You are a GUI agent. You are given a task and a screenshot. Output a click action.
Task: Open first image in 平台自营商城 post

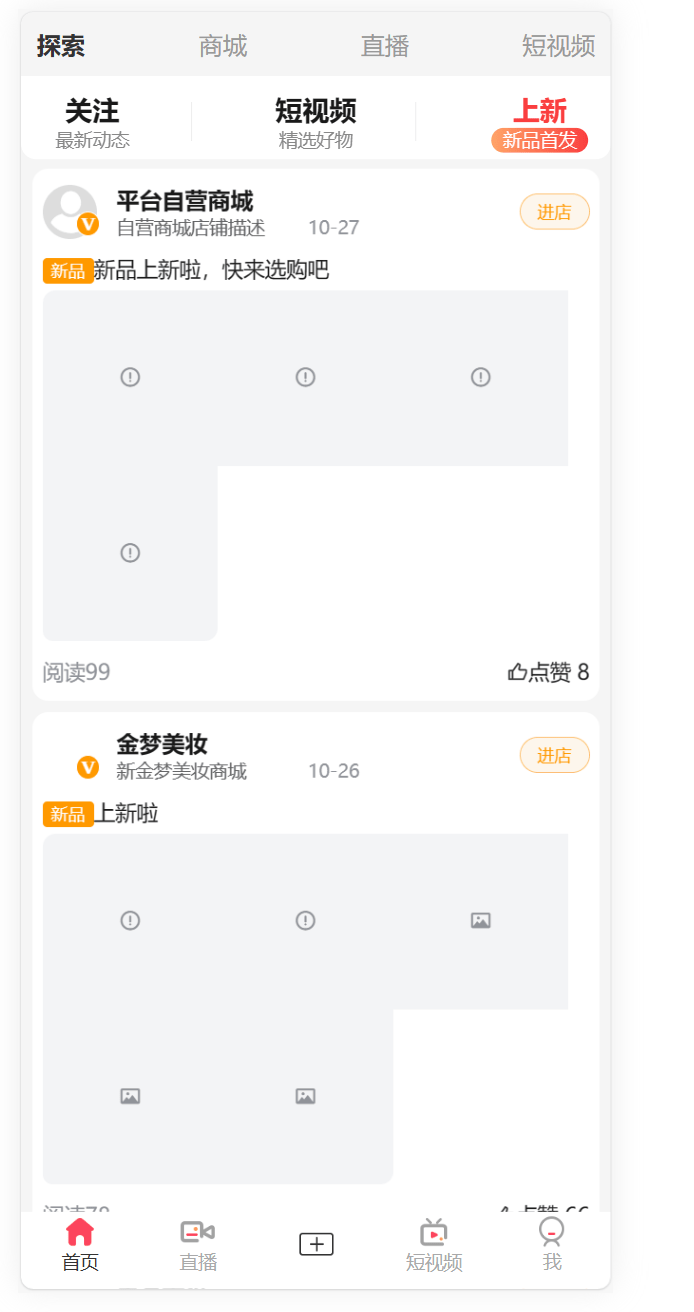point(130,377)
